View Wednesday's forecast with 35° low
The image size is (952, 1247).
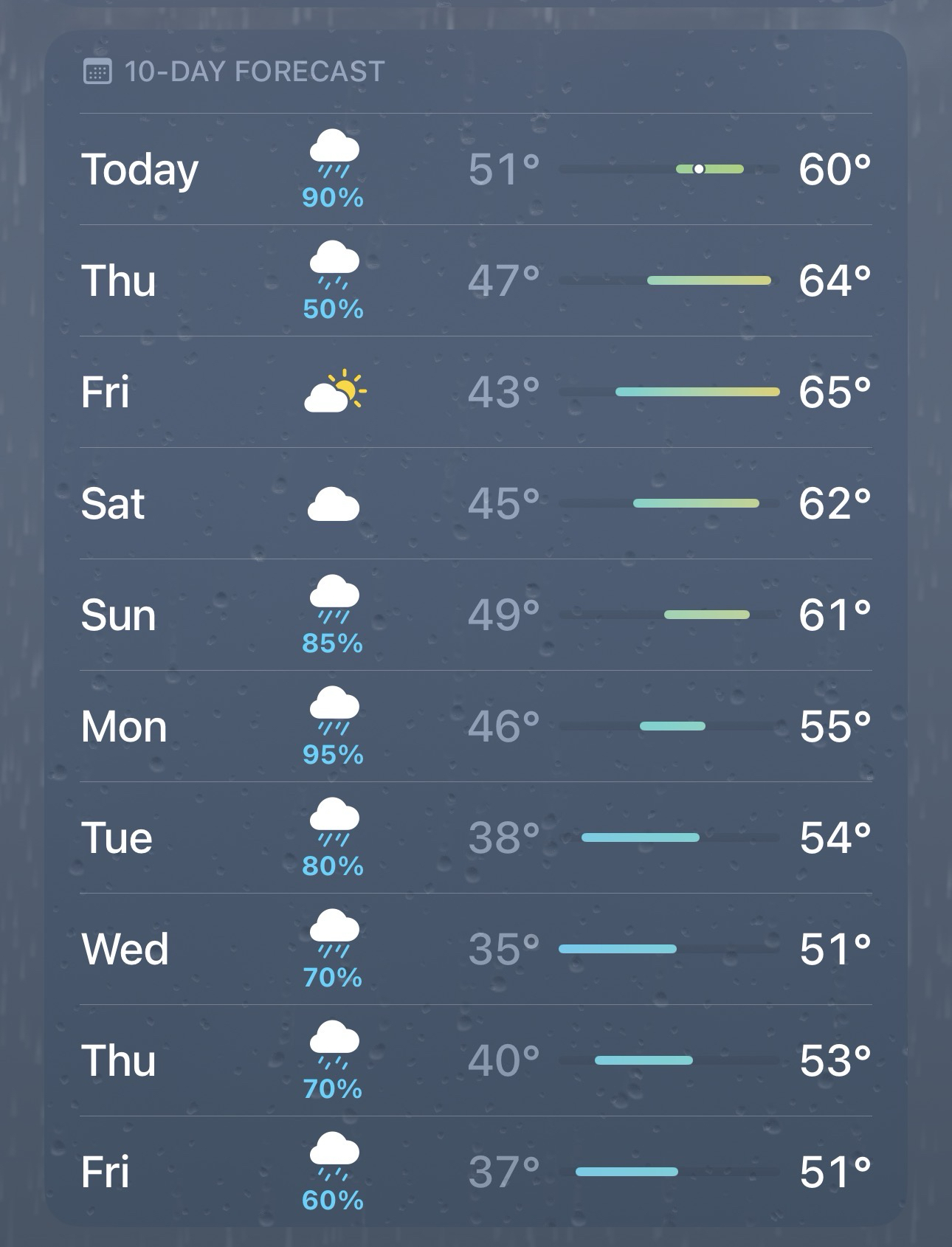475,949
